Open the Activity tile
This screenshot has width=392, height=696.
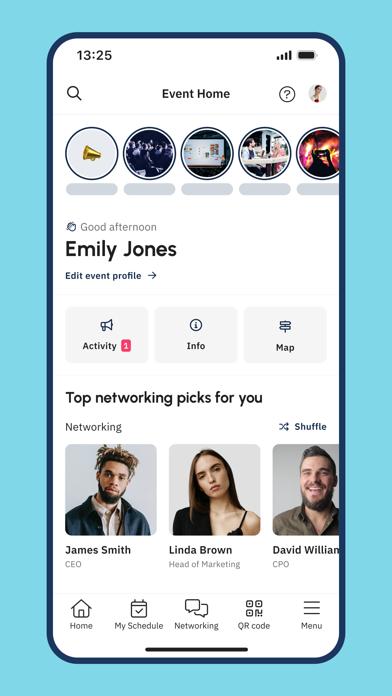(107, 335)
